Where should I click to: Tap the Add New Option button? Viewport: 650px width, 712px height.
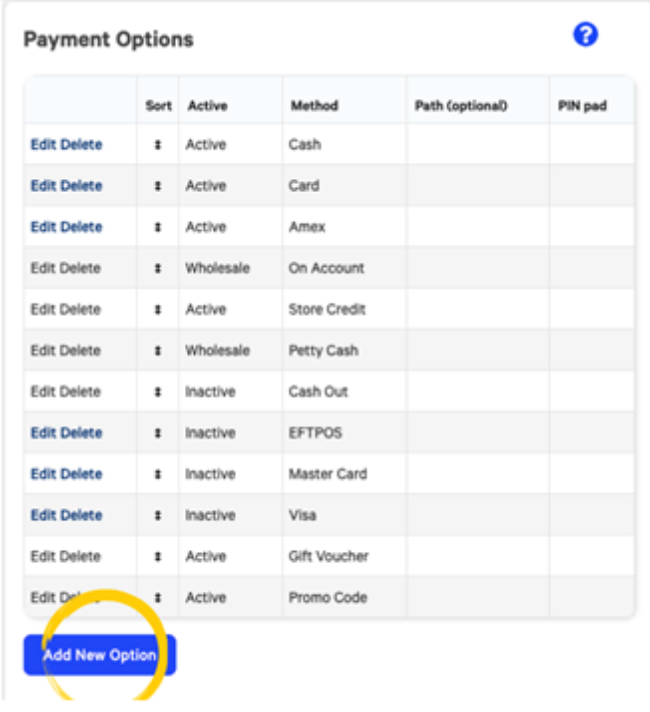click(x=100, y=655)
